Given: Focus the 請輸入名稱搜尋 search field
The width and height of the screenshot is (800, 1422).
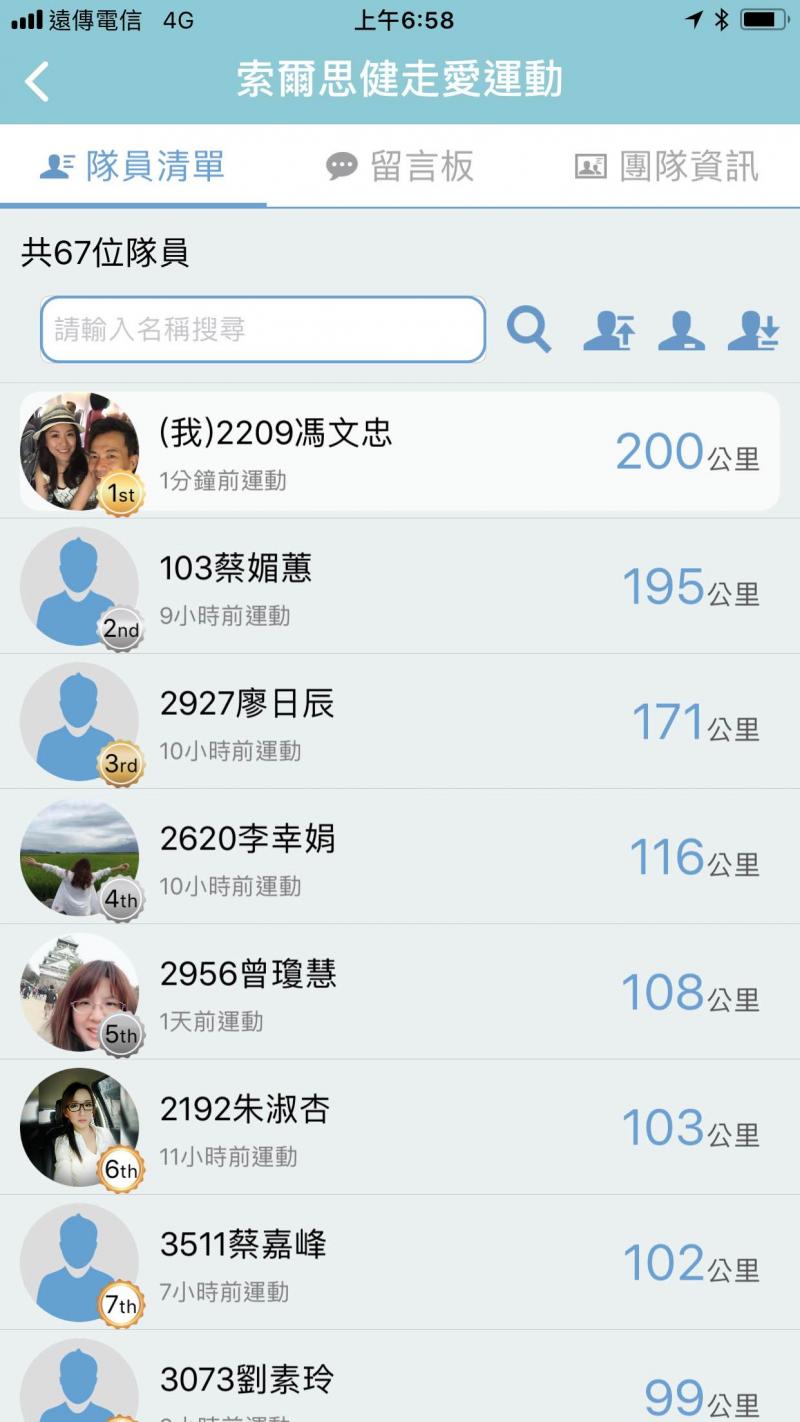Looking at the screenshot, I should point(262,329).
